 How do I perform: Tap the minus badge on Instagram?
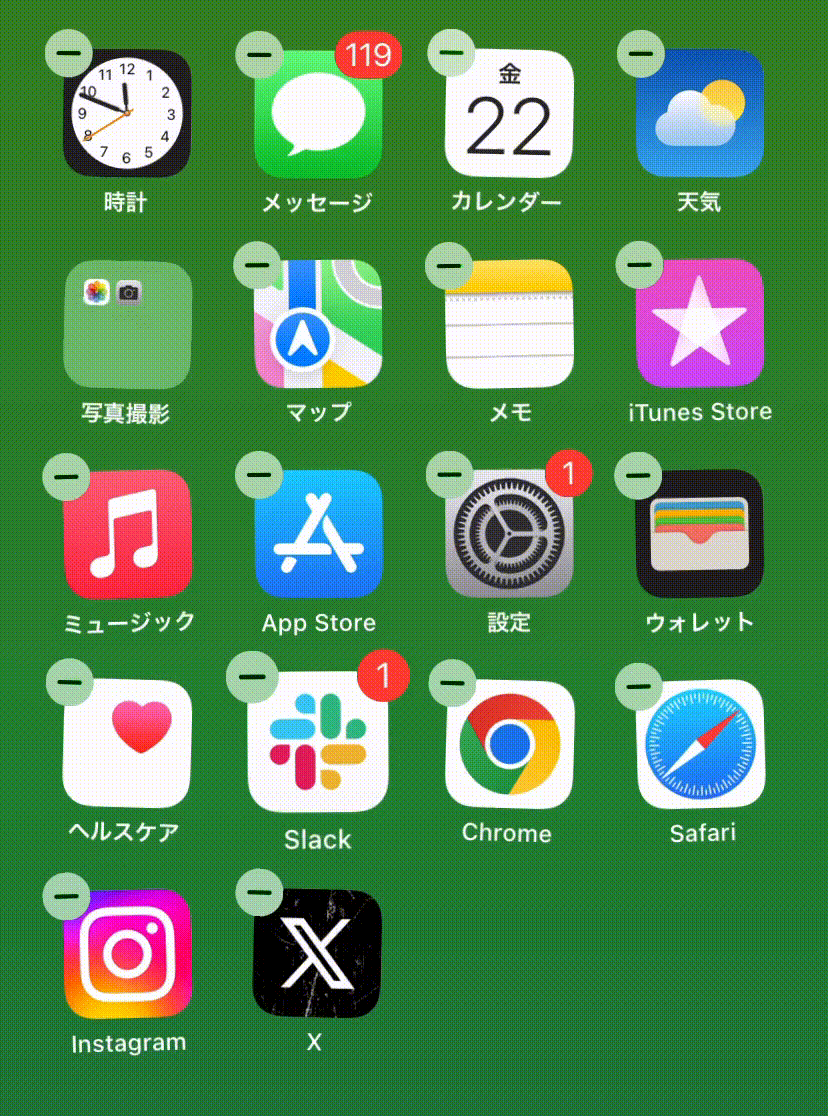click(x=67, y=895)
